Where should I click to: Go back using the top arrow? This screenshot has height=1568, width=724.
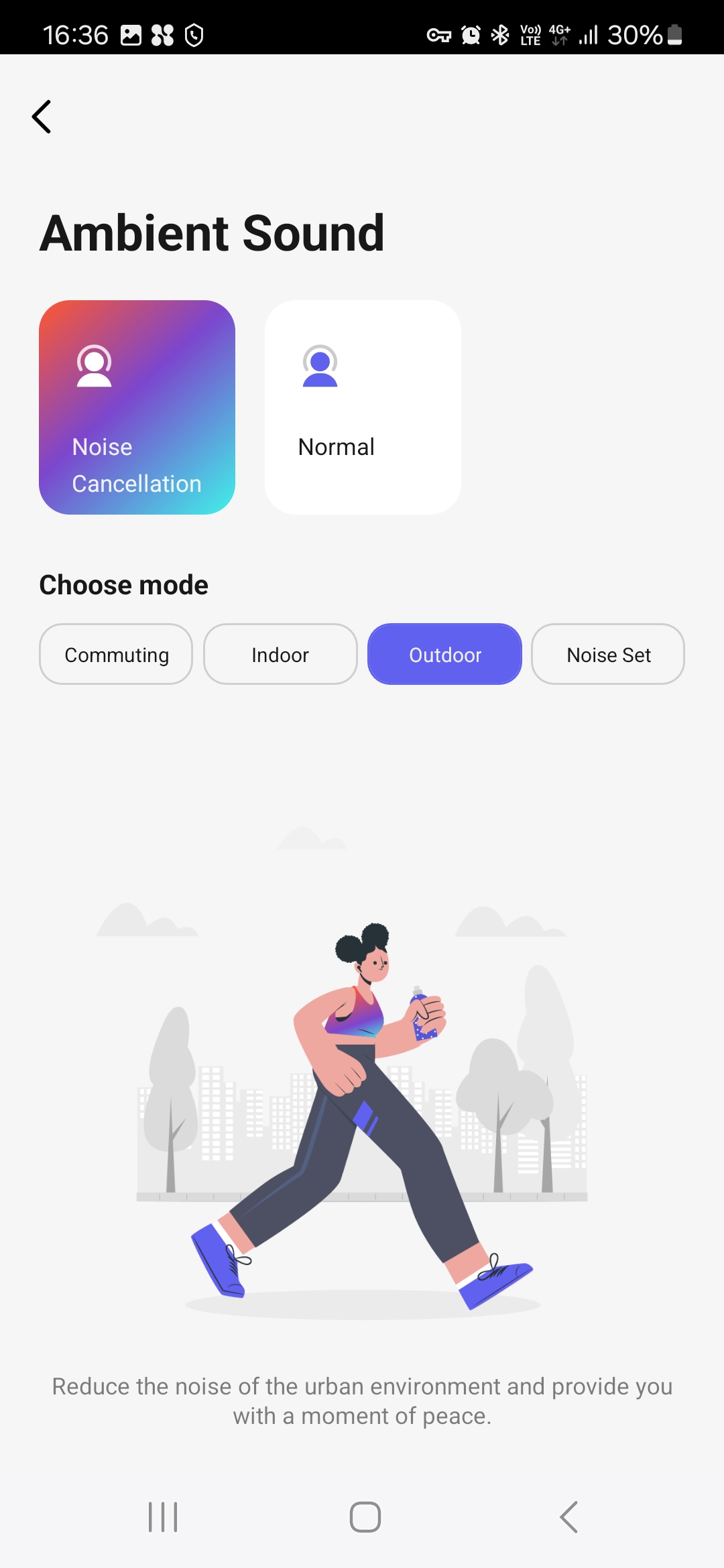coord(42,117)
